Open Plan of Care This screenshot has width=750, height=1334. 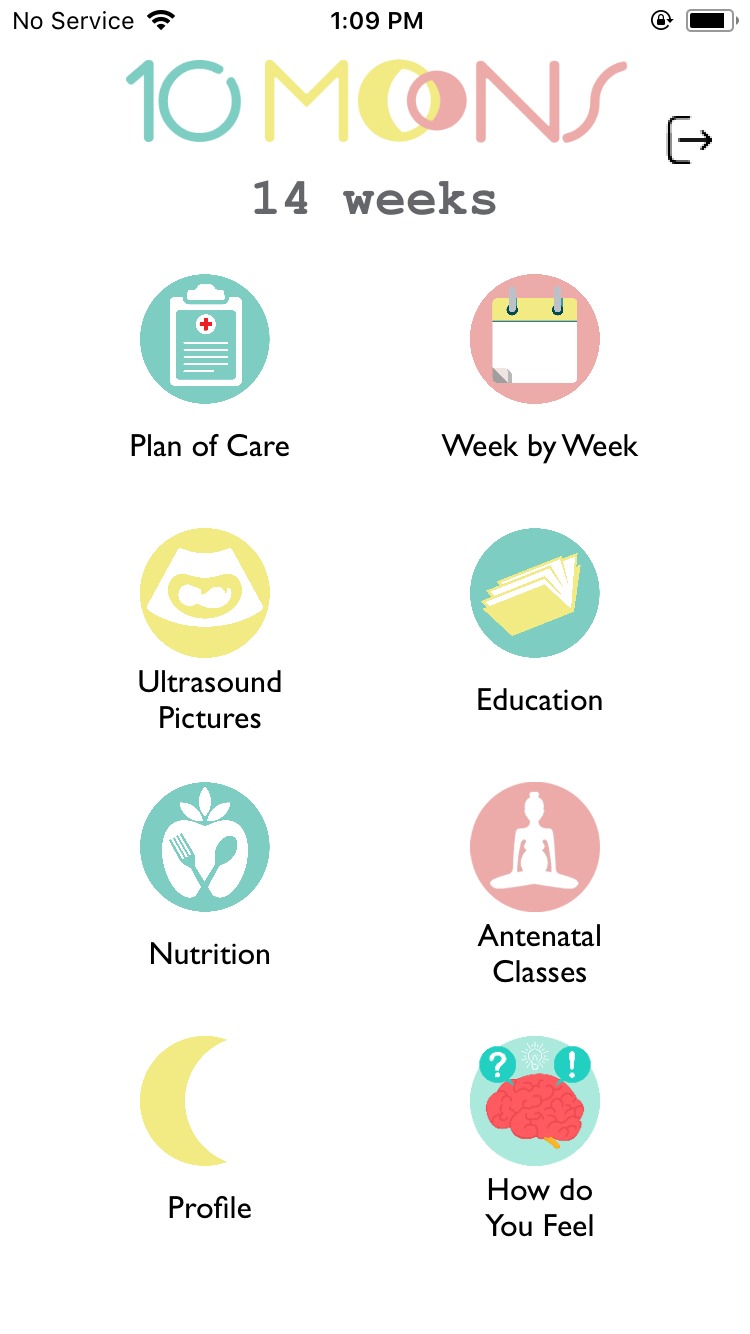205,339
